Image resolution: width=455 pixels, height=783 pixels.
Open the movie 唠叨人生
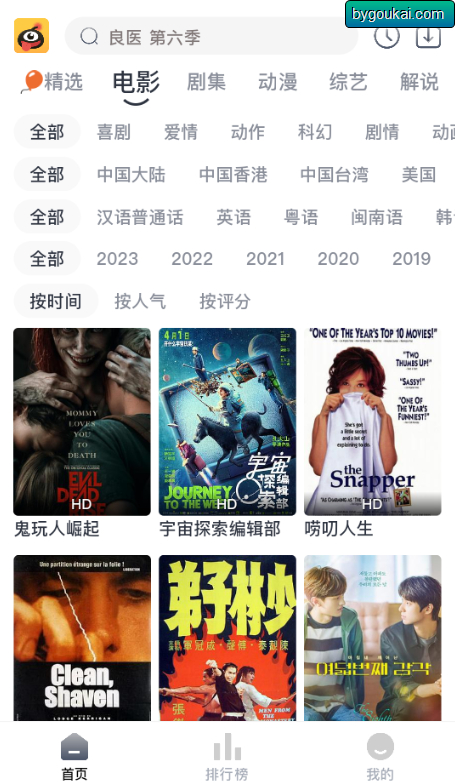373,432
